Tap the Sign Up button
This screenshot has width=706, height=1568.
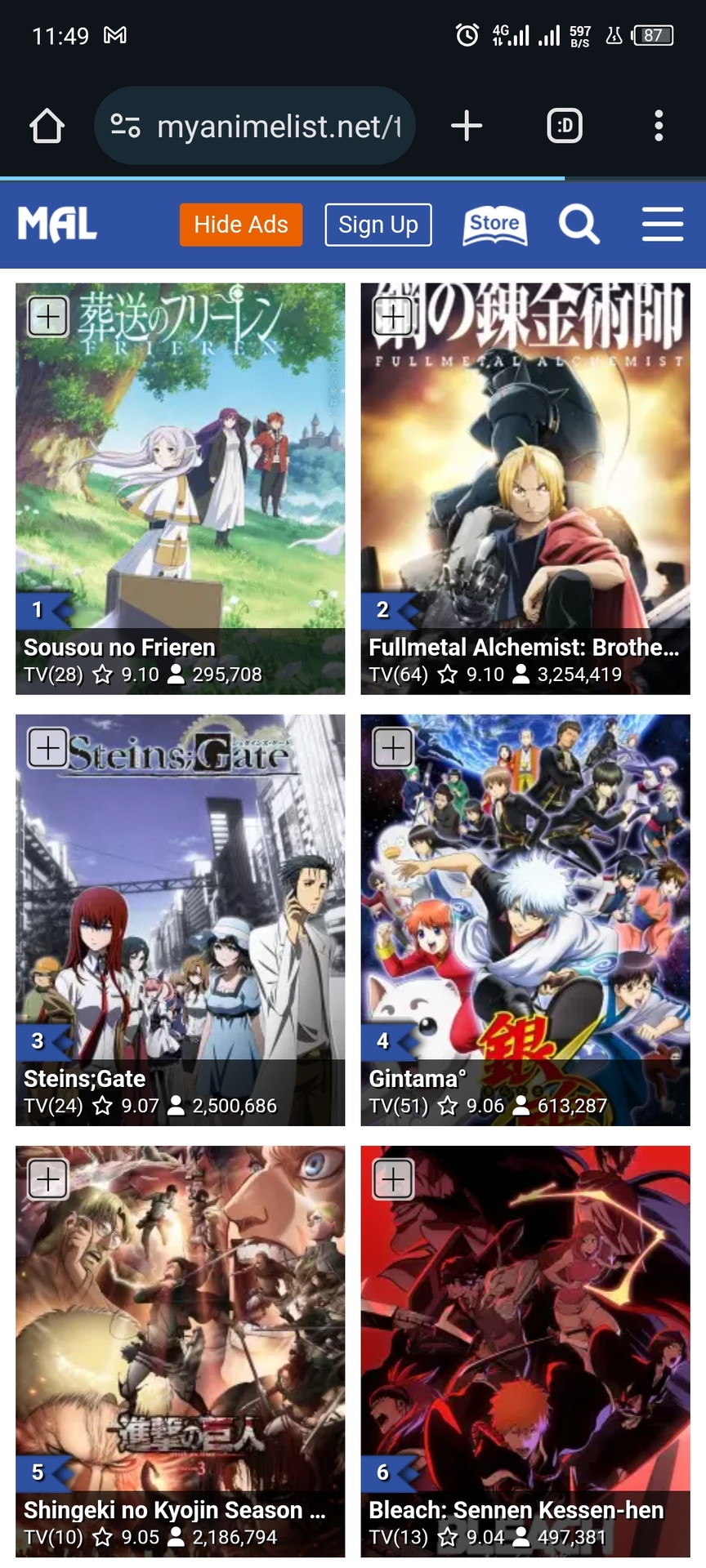point(378,225)
